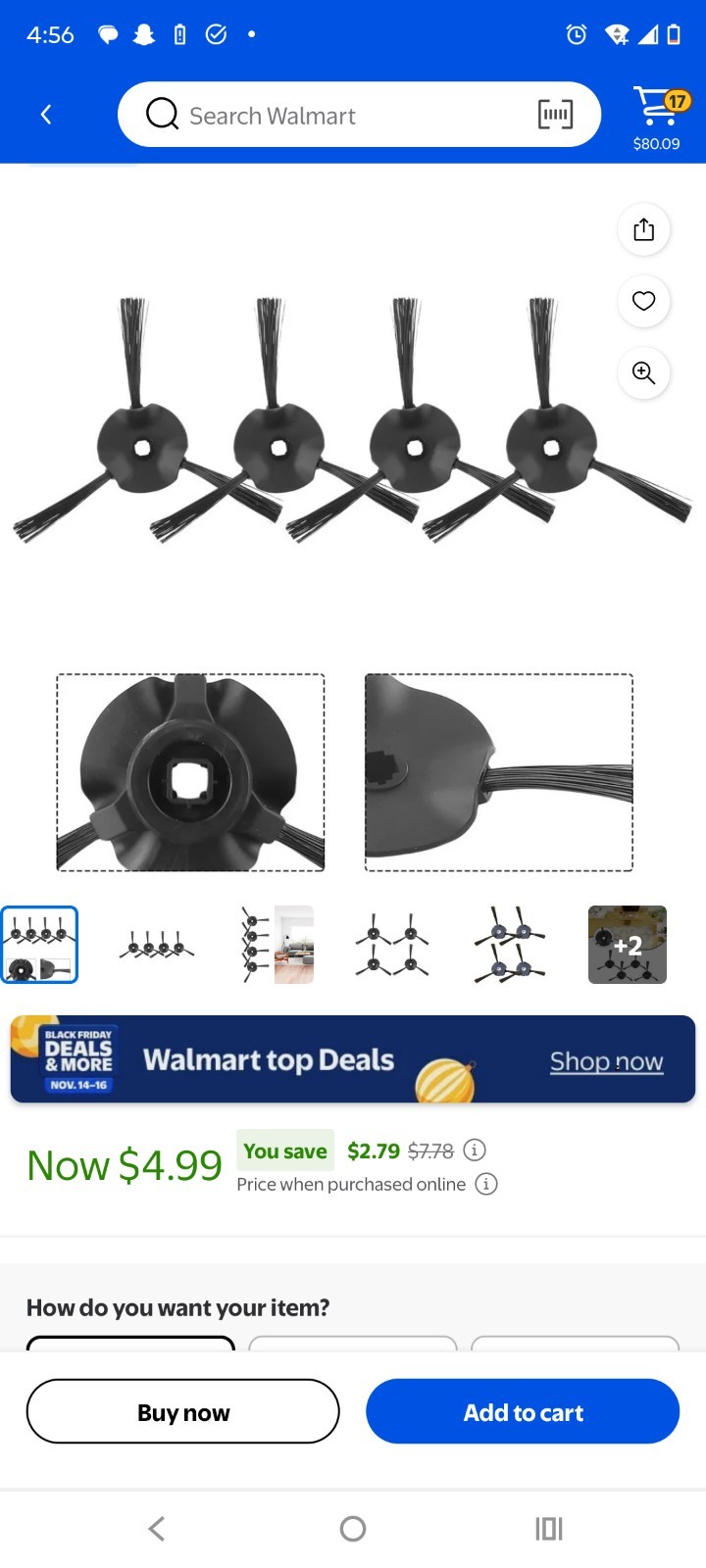Zoom into the product image

643,372
